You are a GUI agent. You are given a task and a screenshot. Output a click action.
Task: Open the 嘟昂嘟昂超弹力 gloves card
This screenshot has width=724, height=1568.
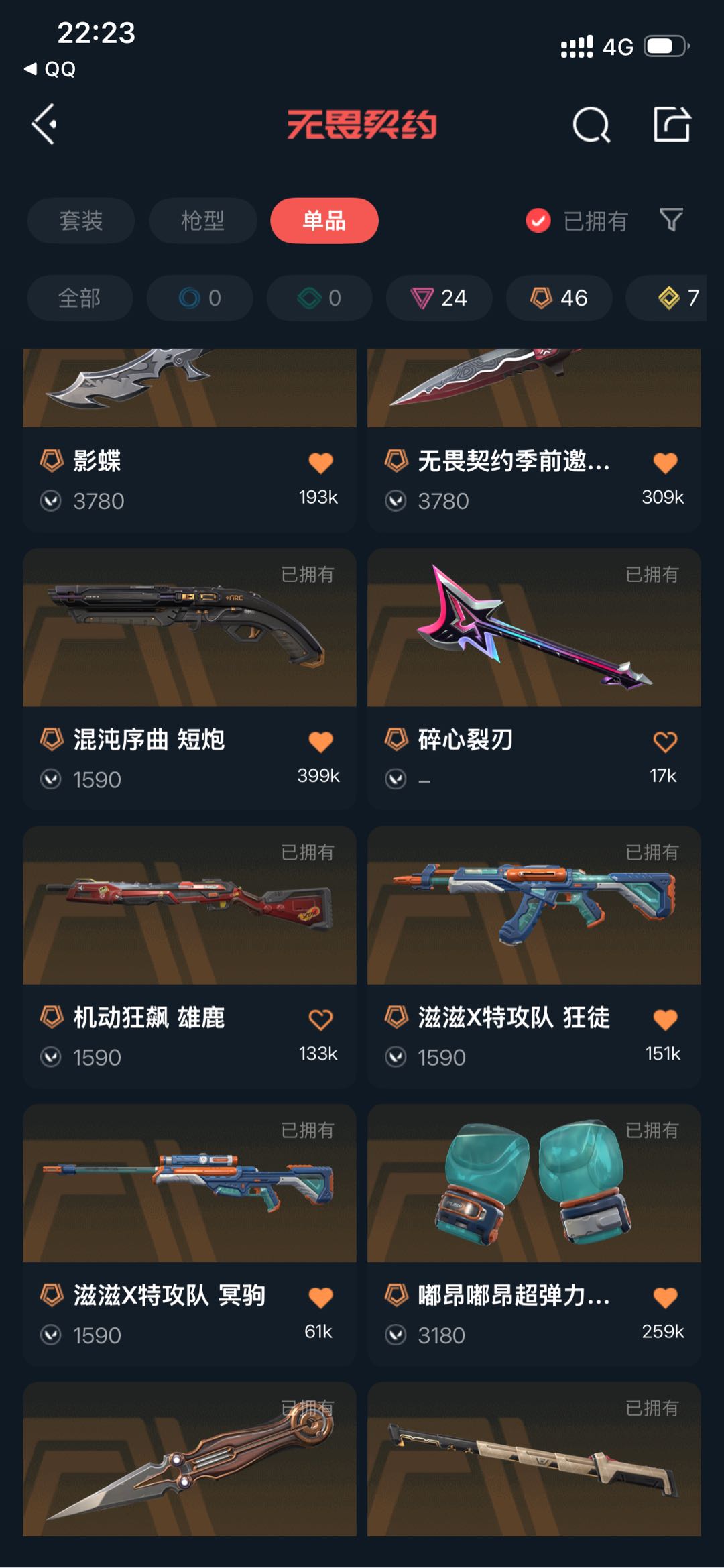tap(534, 1235)
